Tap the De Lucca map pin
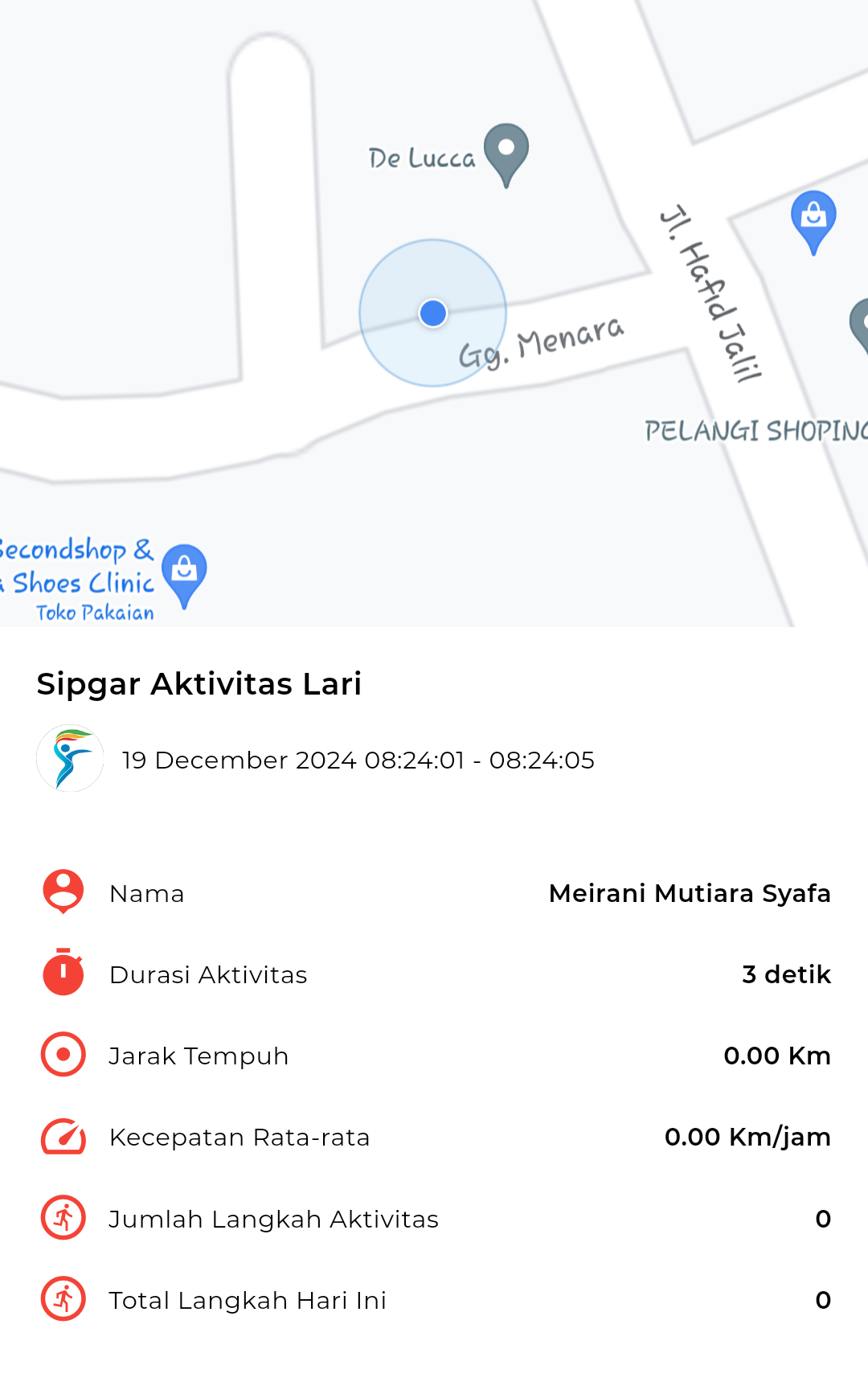 [506, 155]
